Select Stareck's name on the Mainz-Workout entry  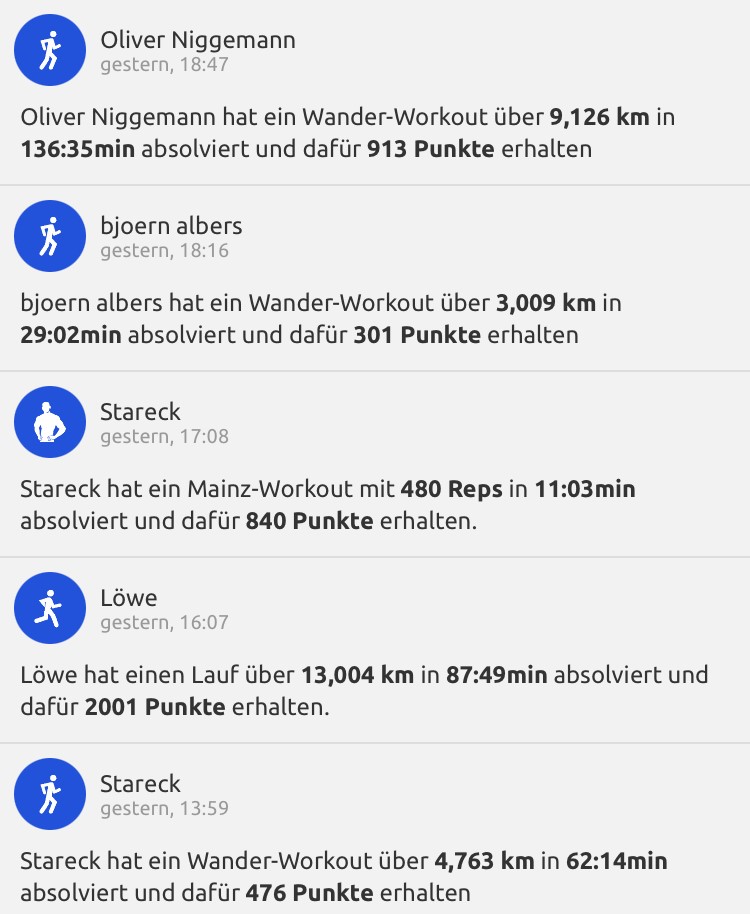coord(138,411)
